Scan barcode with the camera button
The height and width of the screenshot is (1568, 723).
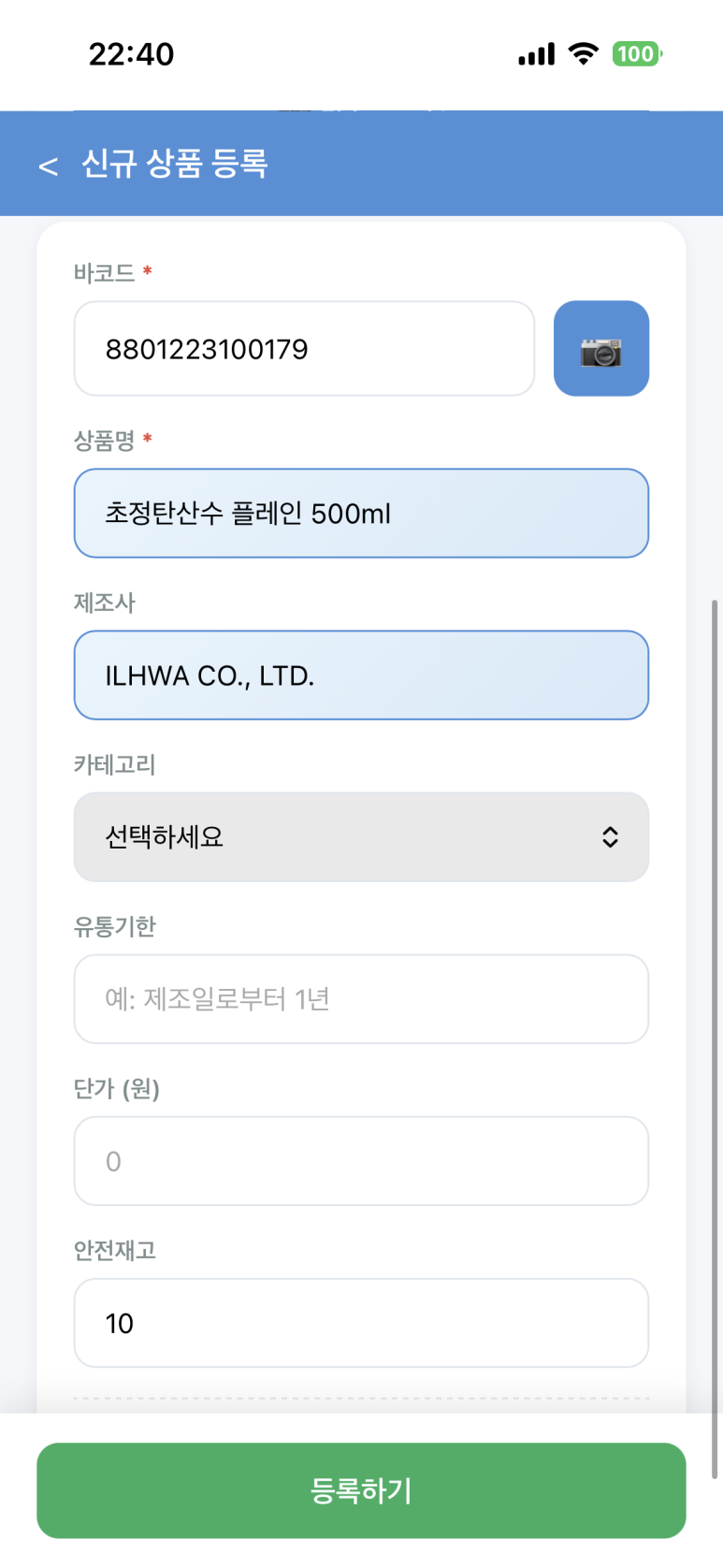(600, 349)
